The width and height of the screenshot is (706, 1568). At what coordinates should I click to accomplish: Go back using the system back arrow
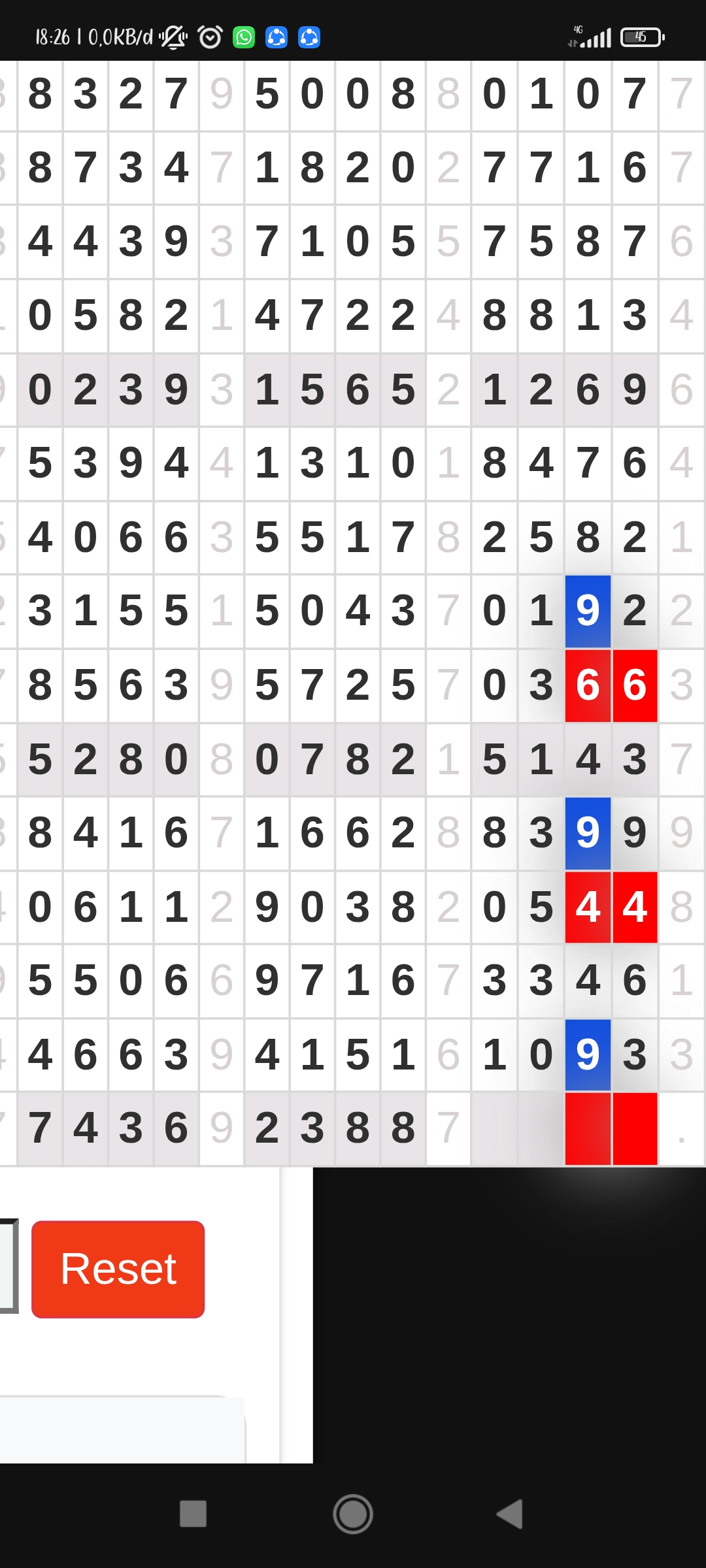coord(510,1514)
